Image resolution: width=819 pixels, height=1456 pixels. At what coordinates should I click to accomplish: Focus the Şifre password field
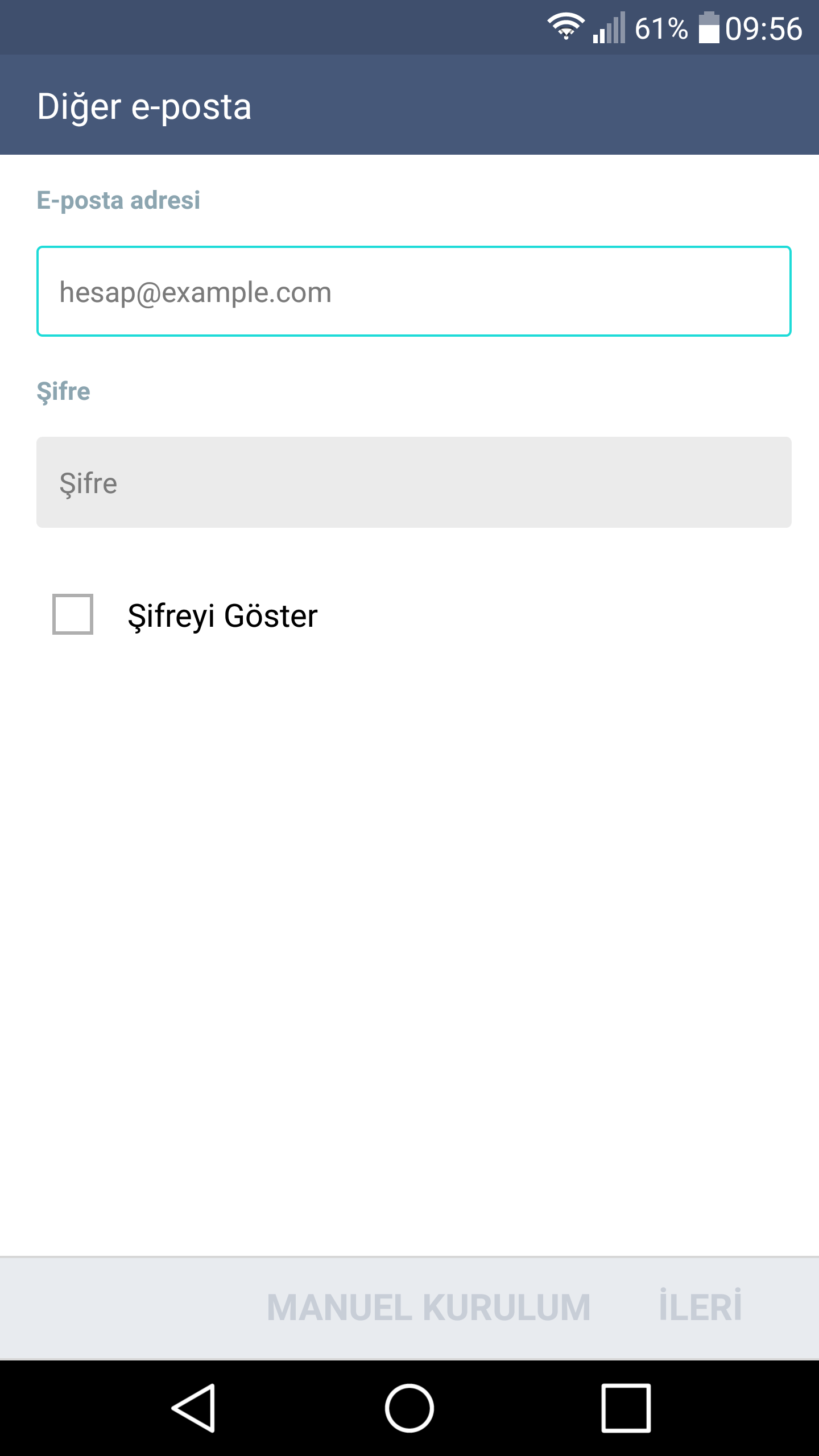click(413, 482)
